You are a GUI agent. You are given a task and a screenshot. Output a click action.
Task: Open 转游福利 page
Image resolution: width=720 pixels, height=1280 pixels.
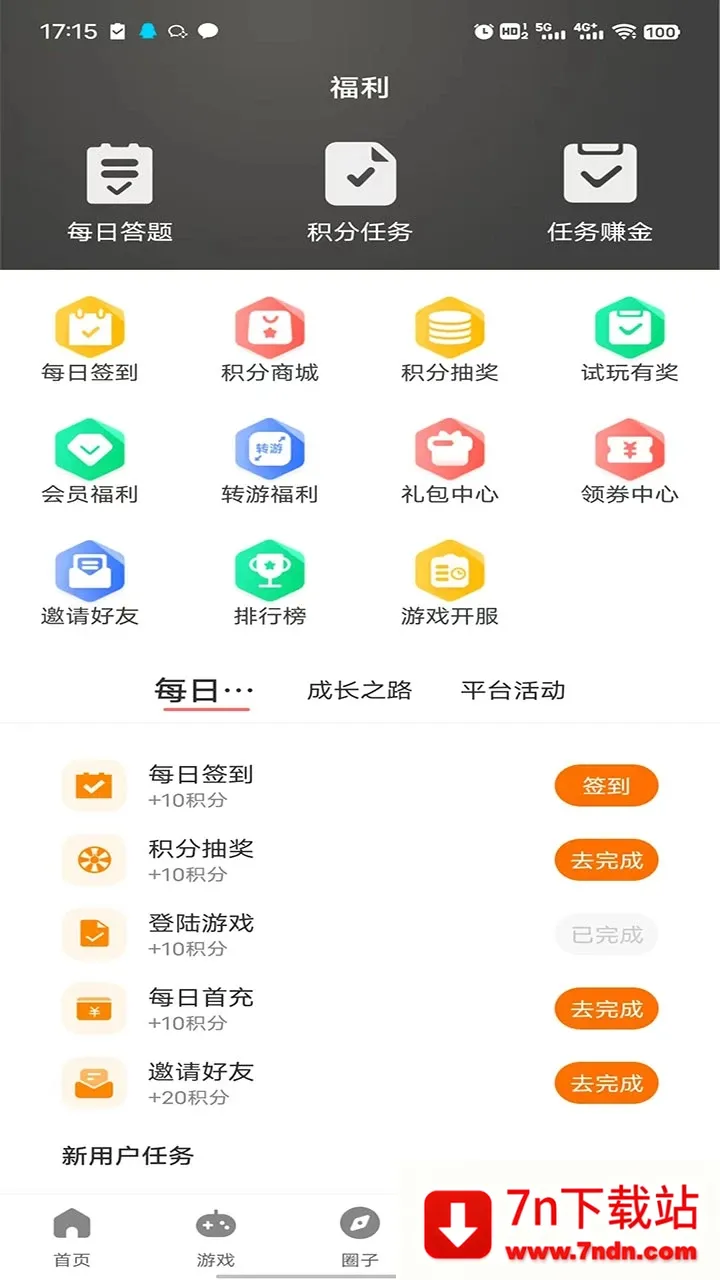coord(270,463)
